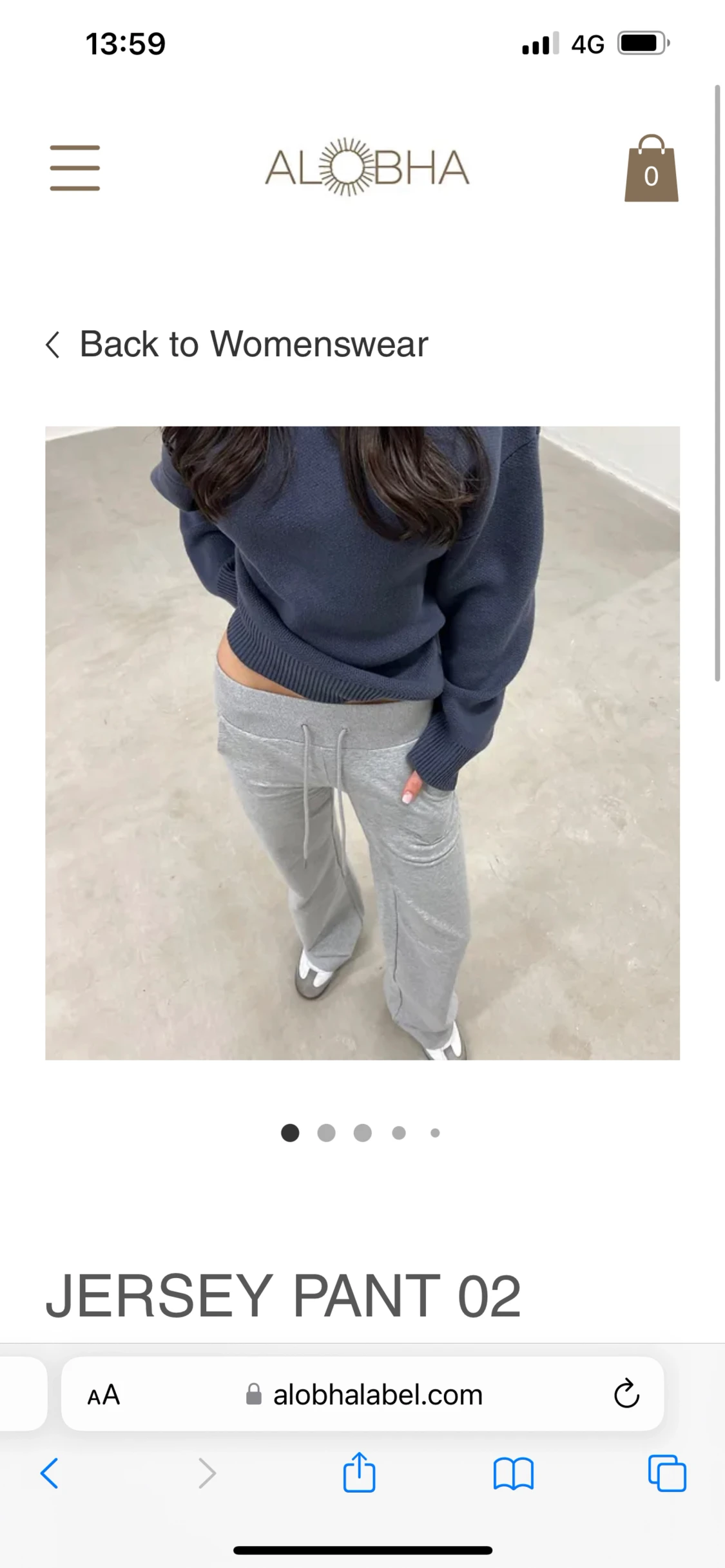The image size is (725, 1568).
Task: Open the shopping bag cart
Action: [x=651, y=168]
